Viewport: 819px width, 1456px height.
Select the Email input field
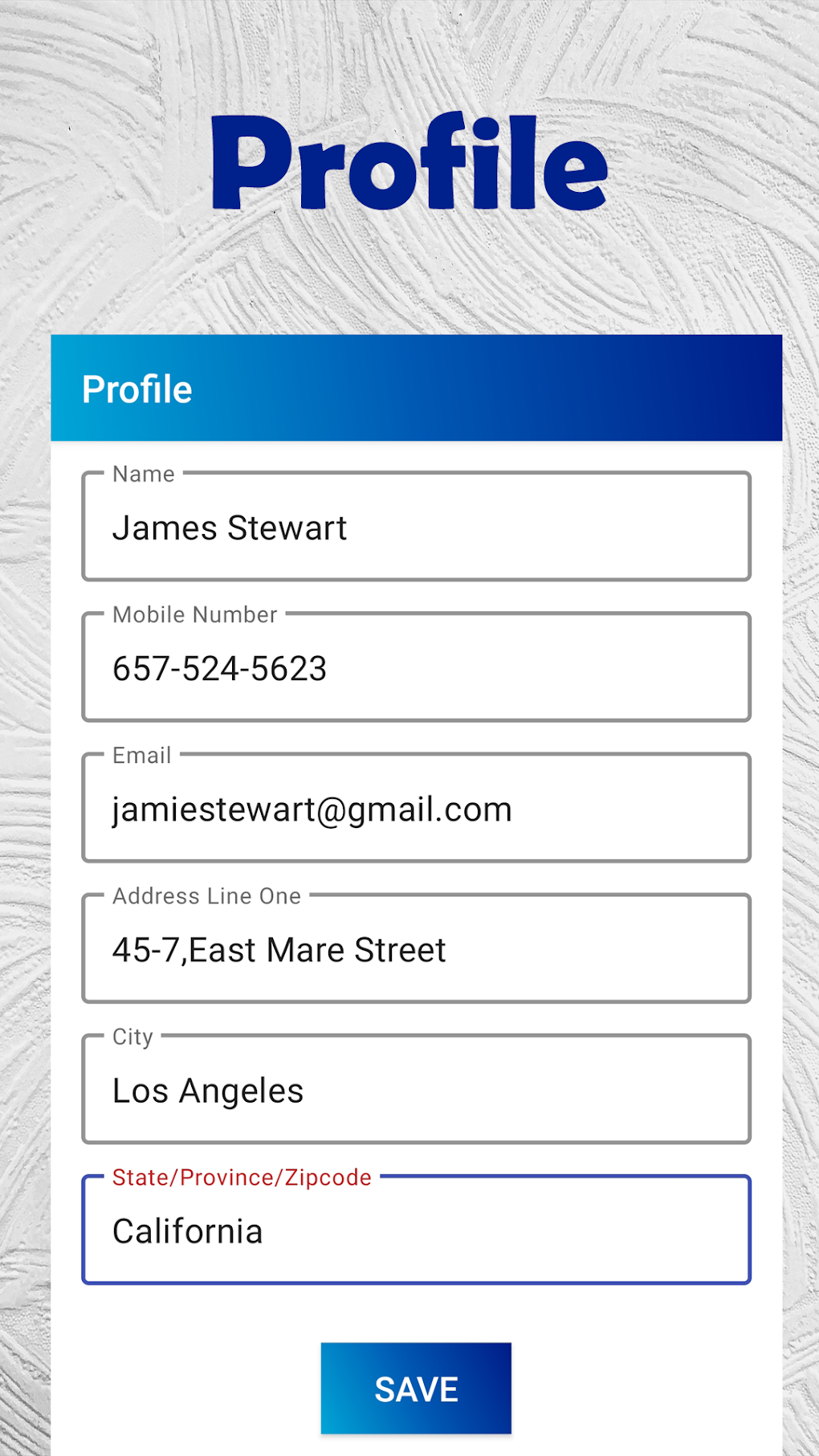[416, 809]
